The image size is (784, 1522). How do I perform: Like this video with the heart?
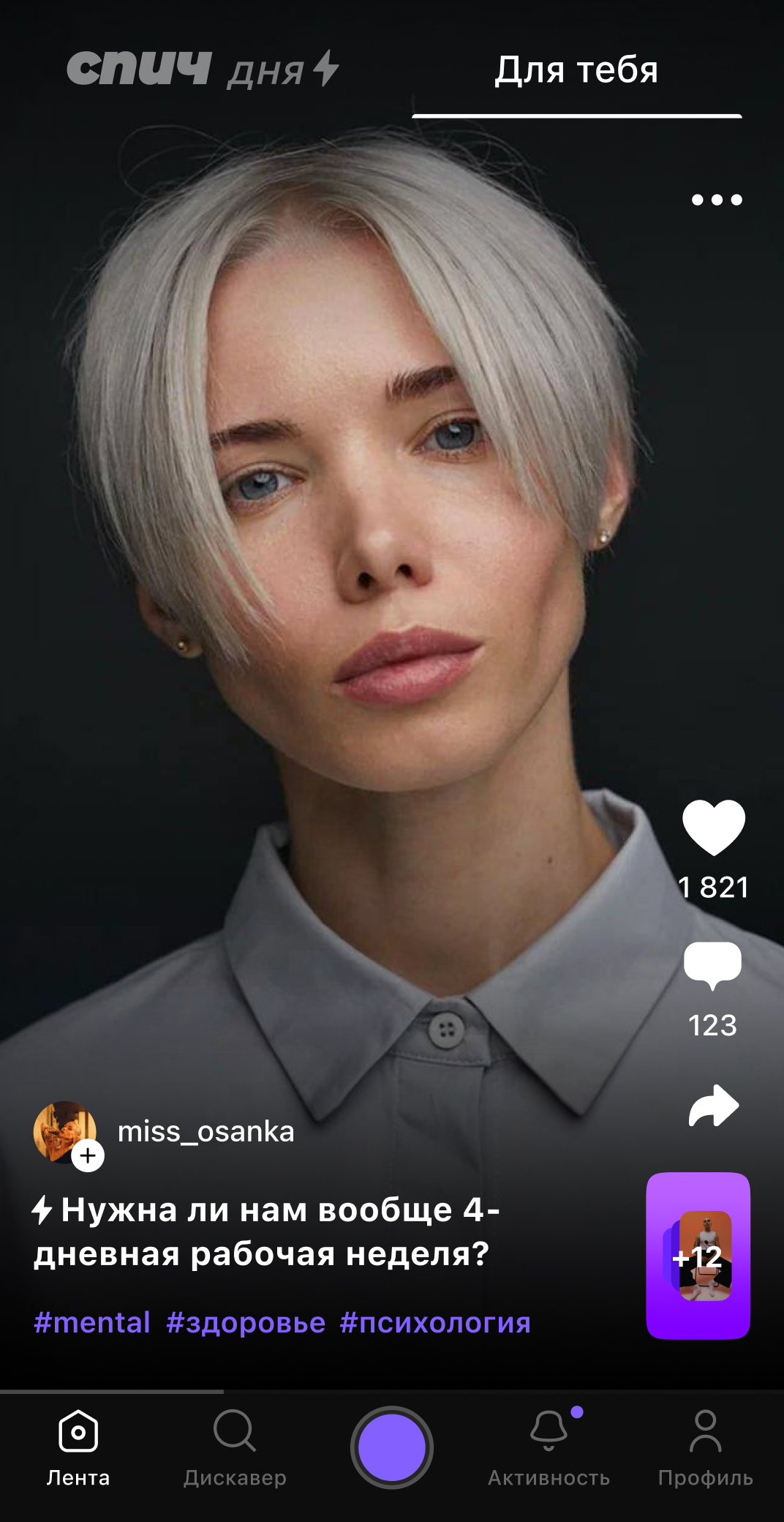713,828
